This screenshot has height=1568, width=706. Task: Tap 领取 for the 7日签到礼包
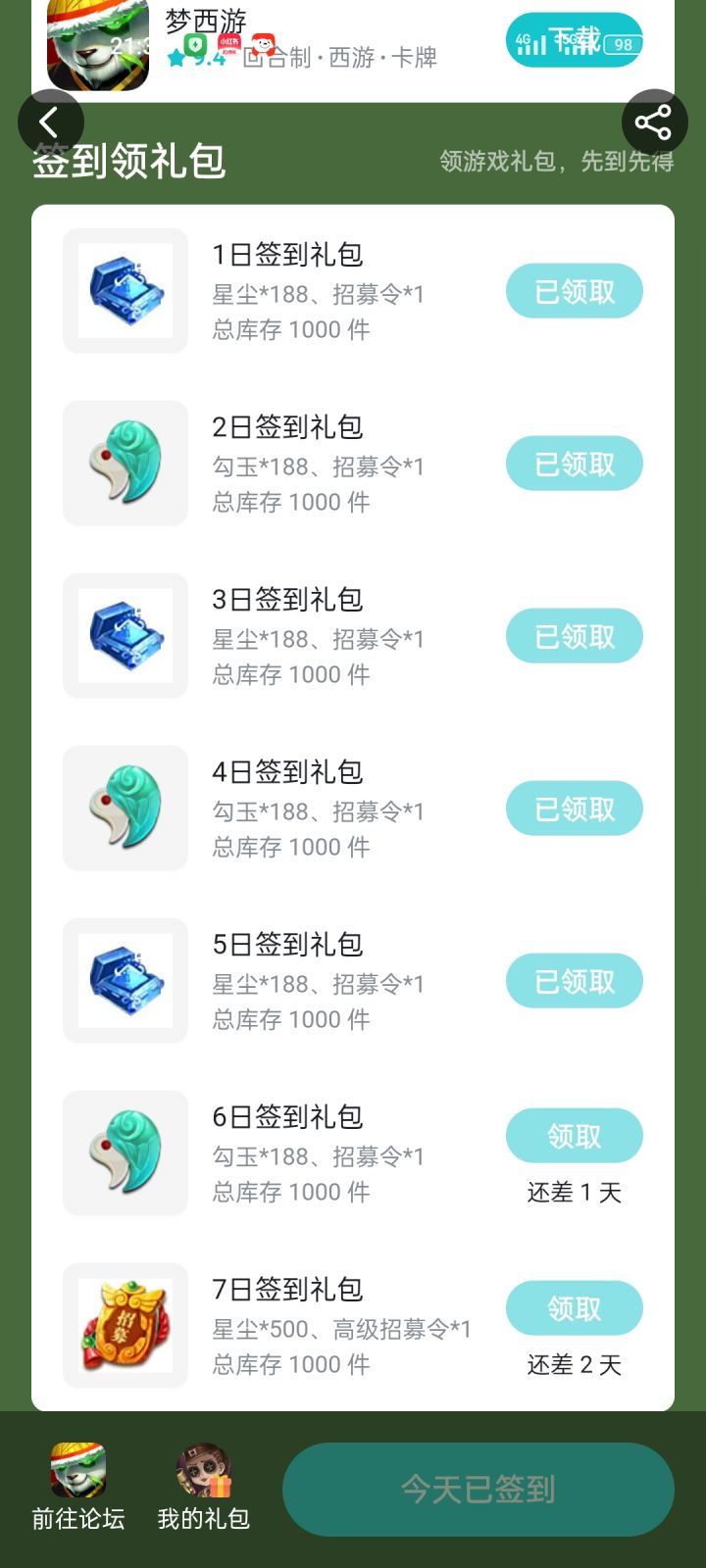point(575,1308)
